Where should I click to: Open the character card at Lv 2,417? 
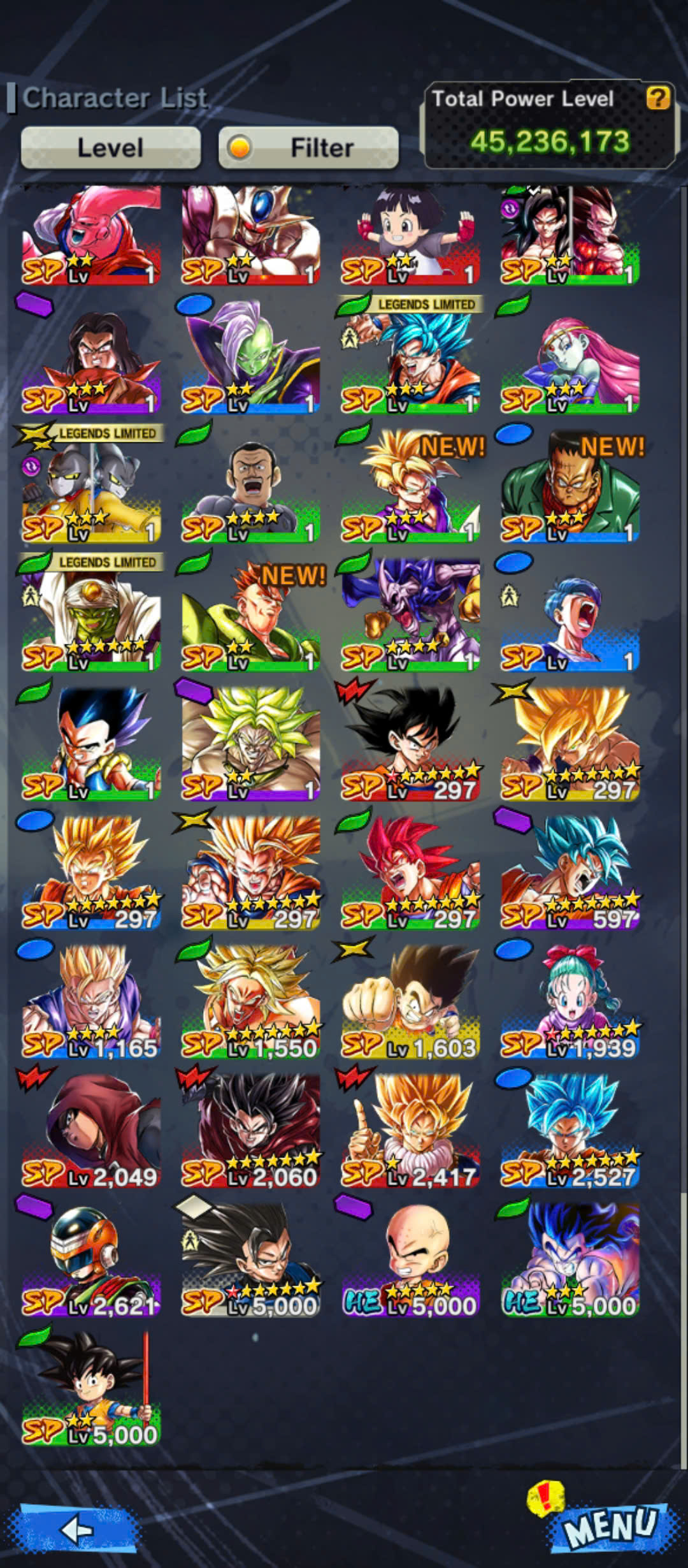(x=410, y=1129)
